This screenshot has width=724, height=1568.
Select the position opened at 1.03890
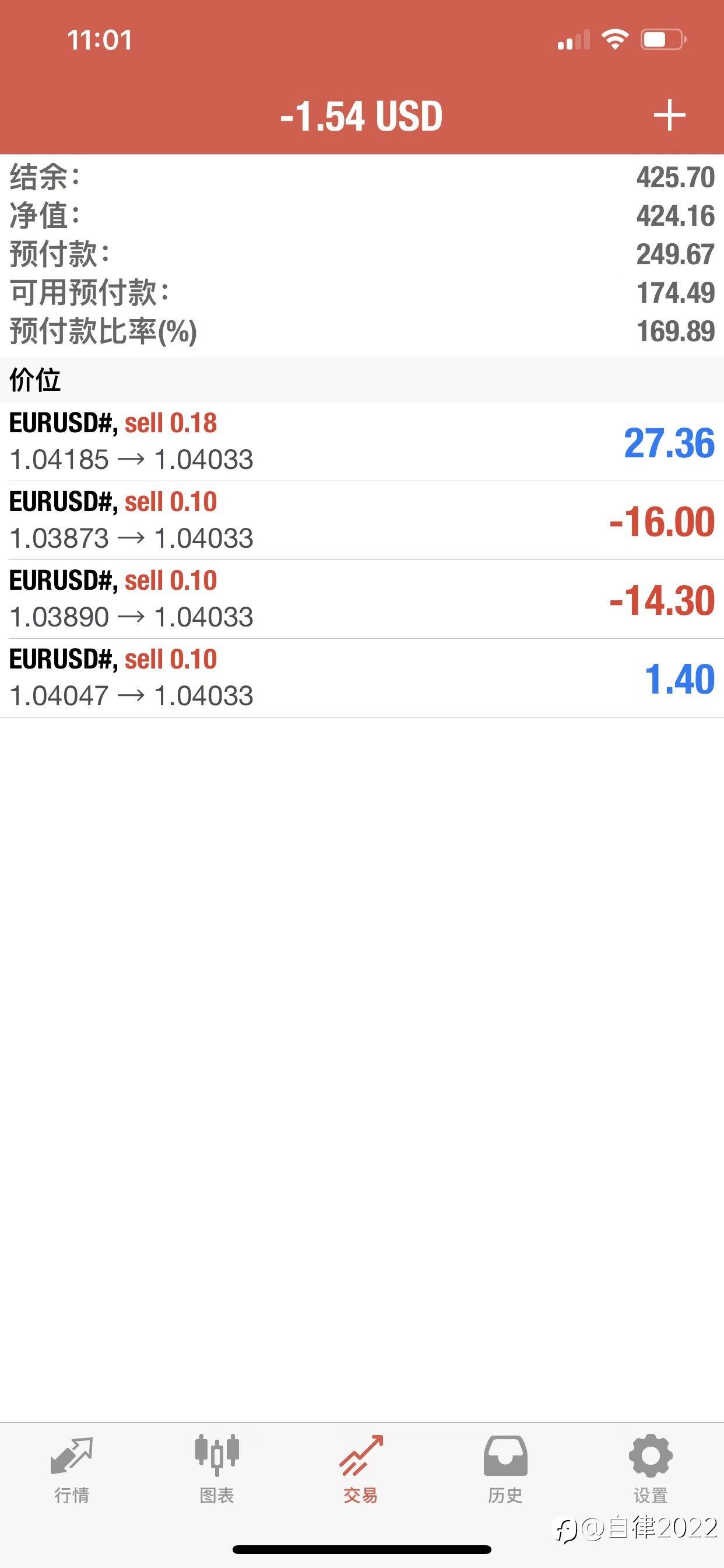point(362,599)
